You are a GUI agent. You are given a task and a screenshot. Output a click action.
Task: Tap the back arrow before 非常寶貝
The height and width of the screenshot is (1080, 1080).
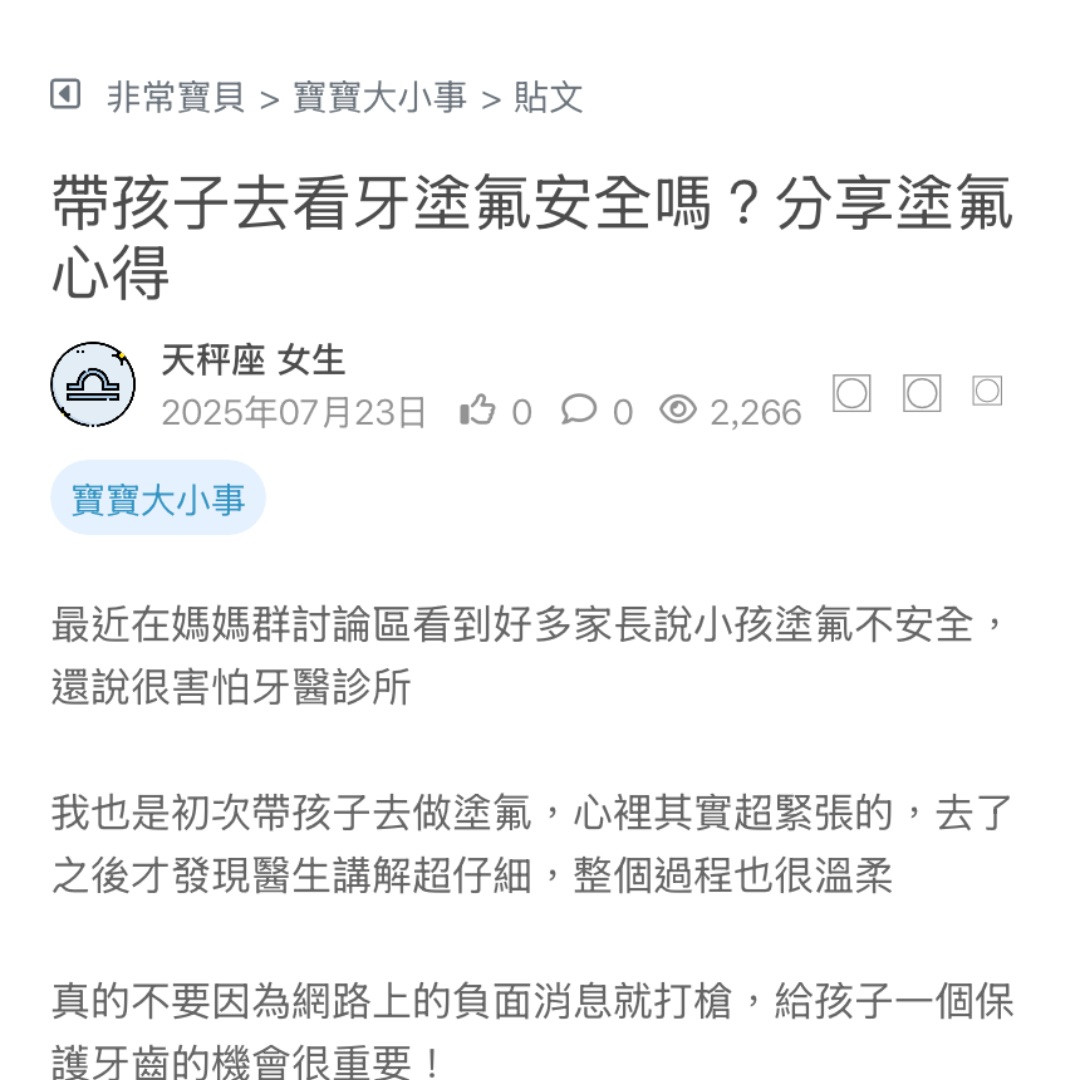tap(65, 96)
